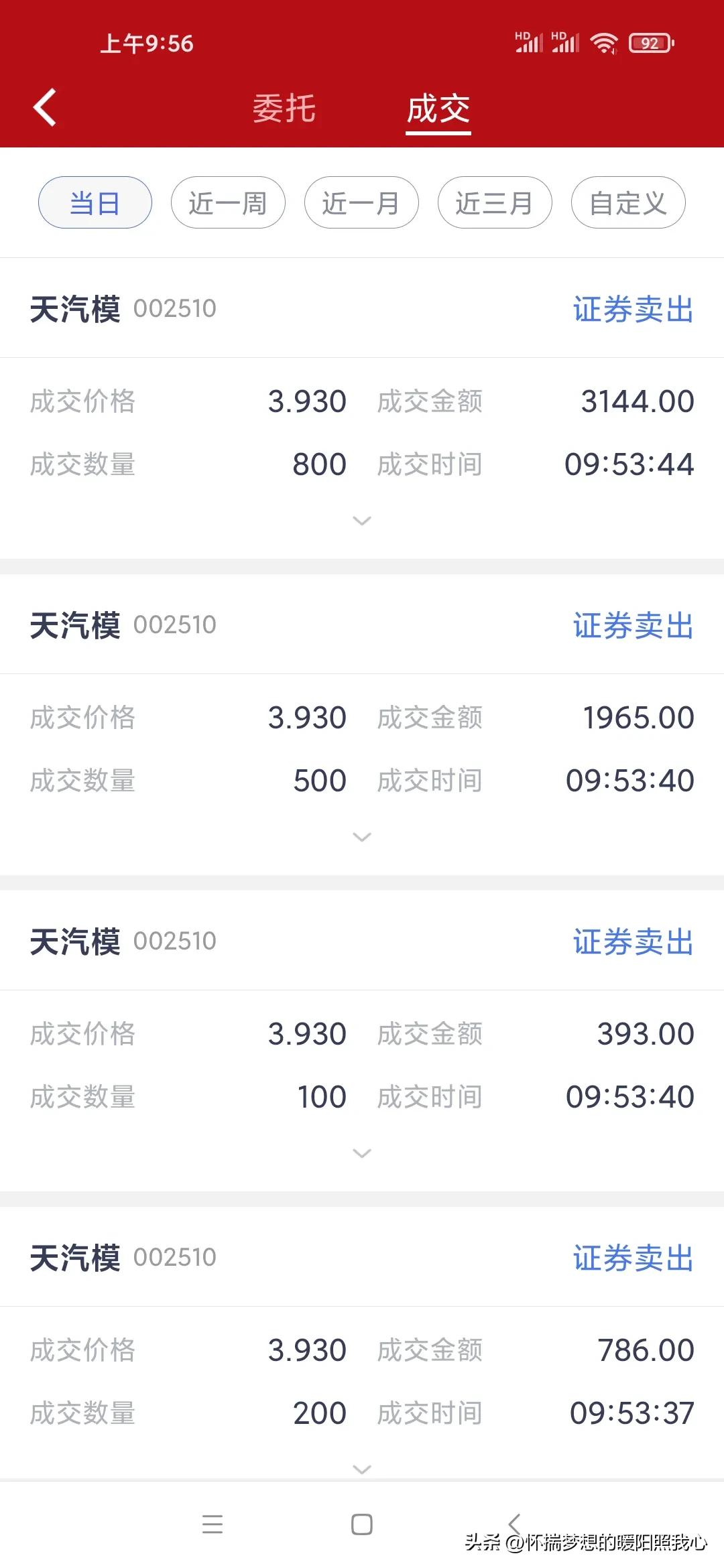Expand the 500-share trade record
Screen dimensions: 724x1568
(362, 837)
